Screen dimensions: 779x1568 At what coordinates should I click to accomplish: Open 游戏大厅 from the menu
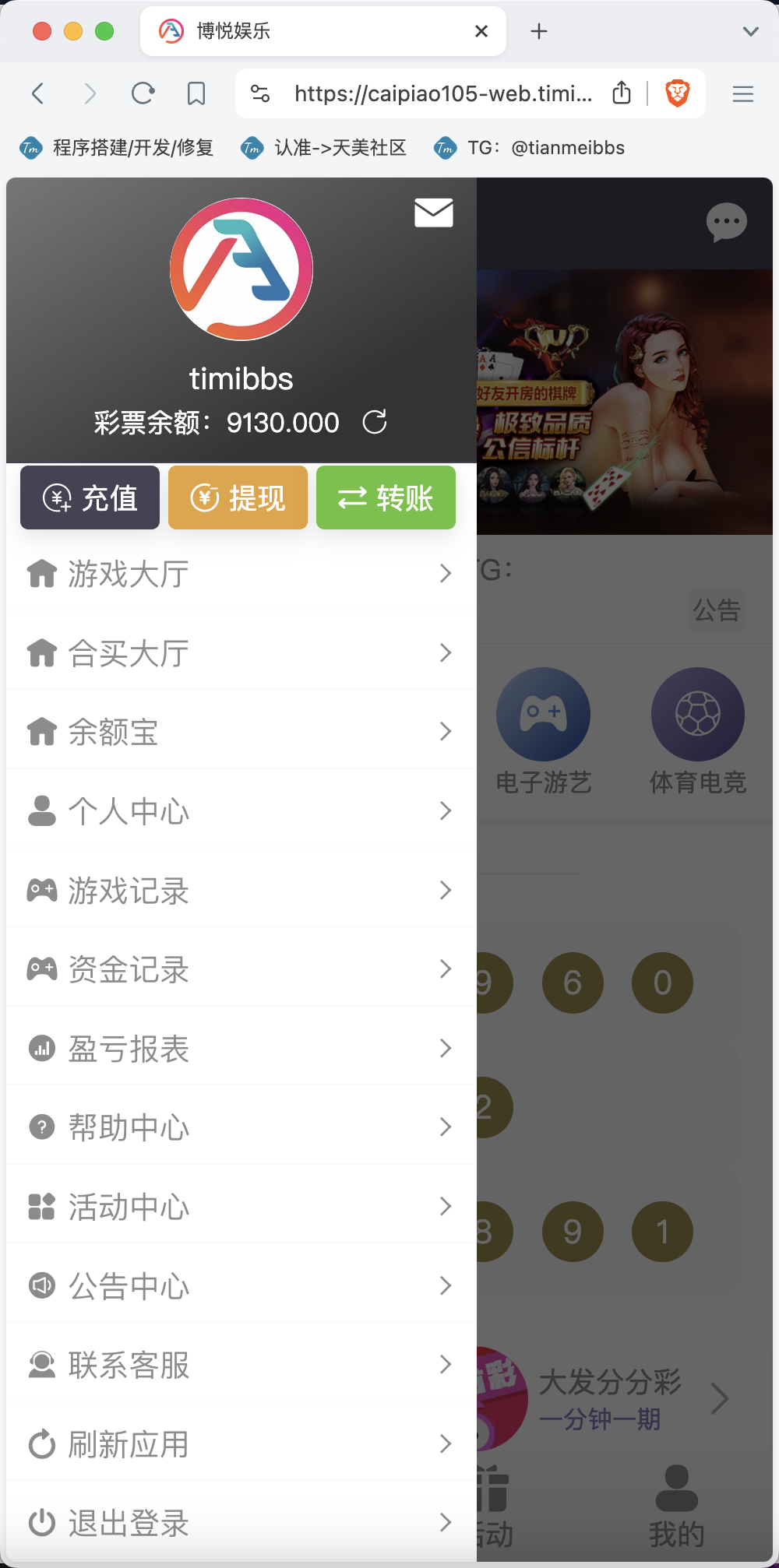coord(241,574)
